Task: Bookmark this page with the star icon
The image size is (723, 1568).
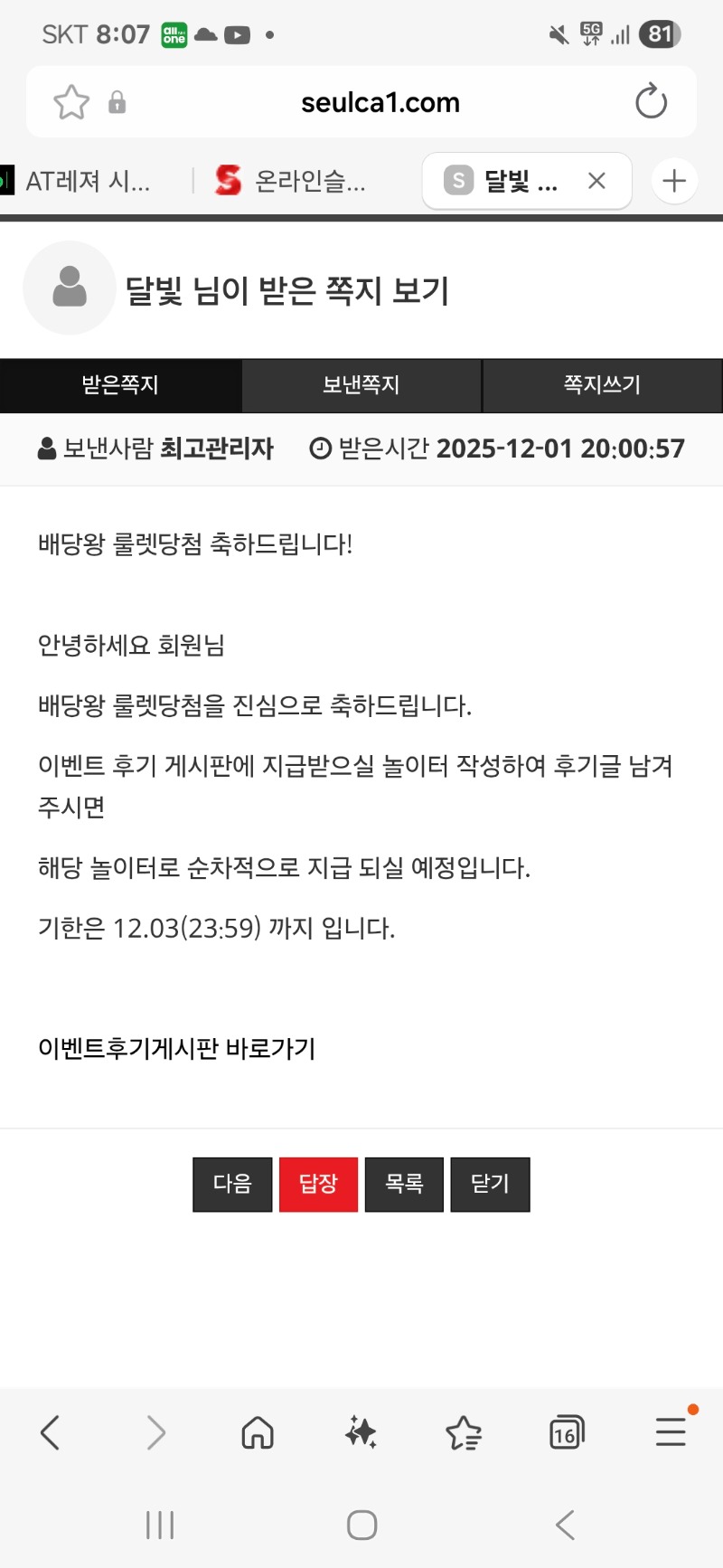Action: click(71, 102)
